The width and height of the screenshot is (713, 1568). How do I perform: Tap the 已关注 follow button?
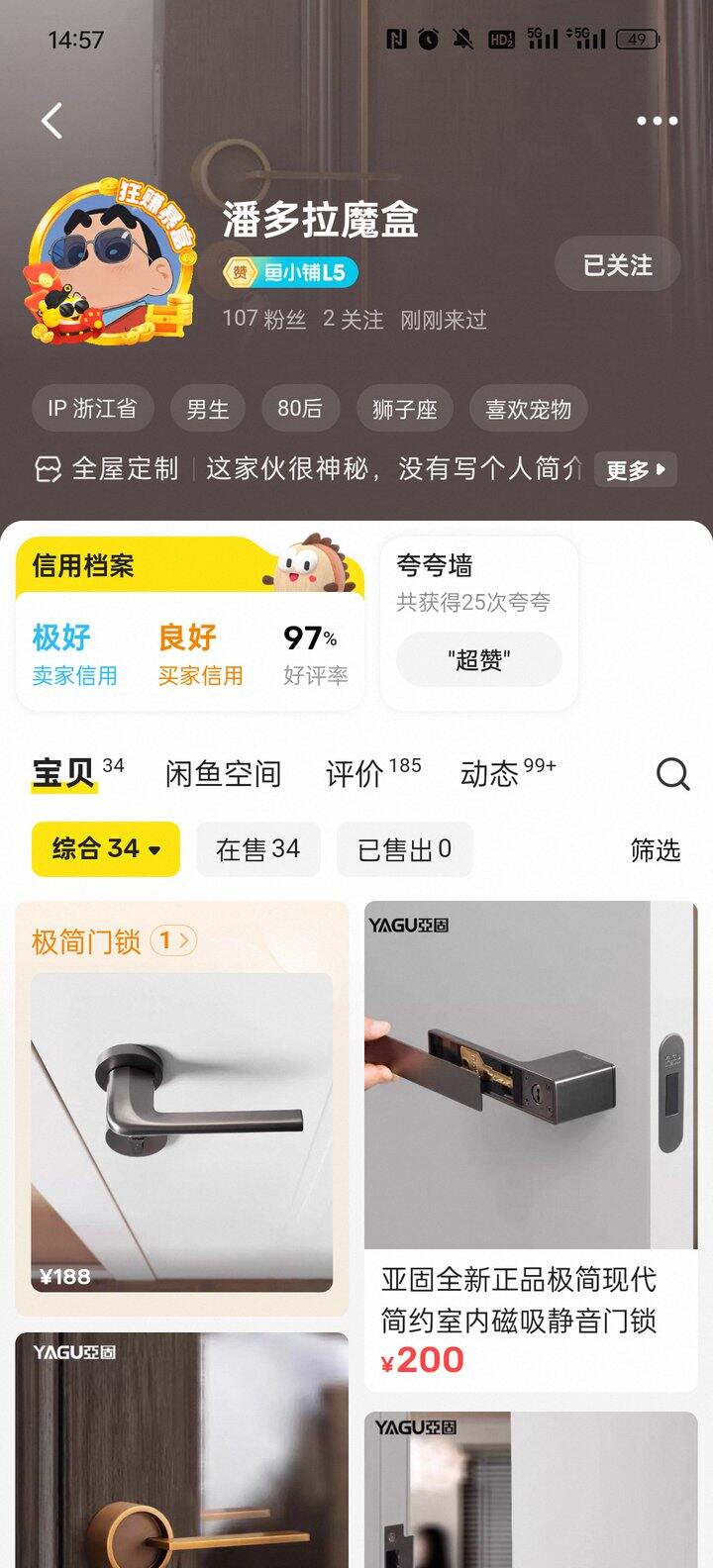617,265
